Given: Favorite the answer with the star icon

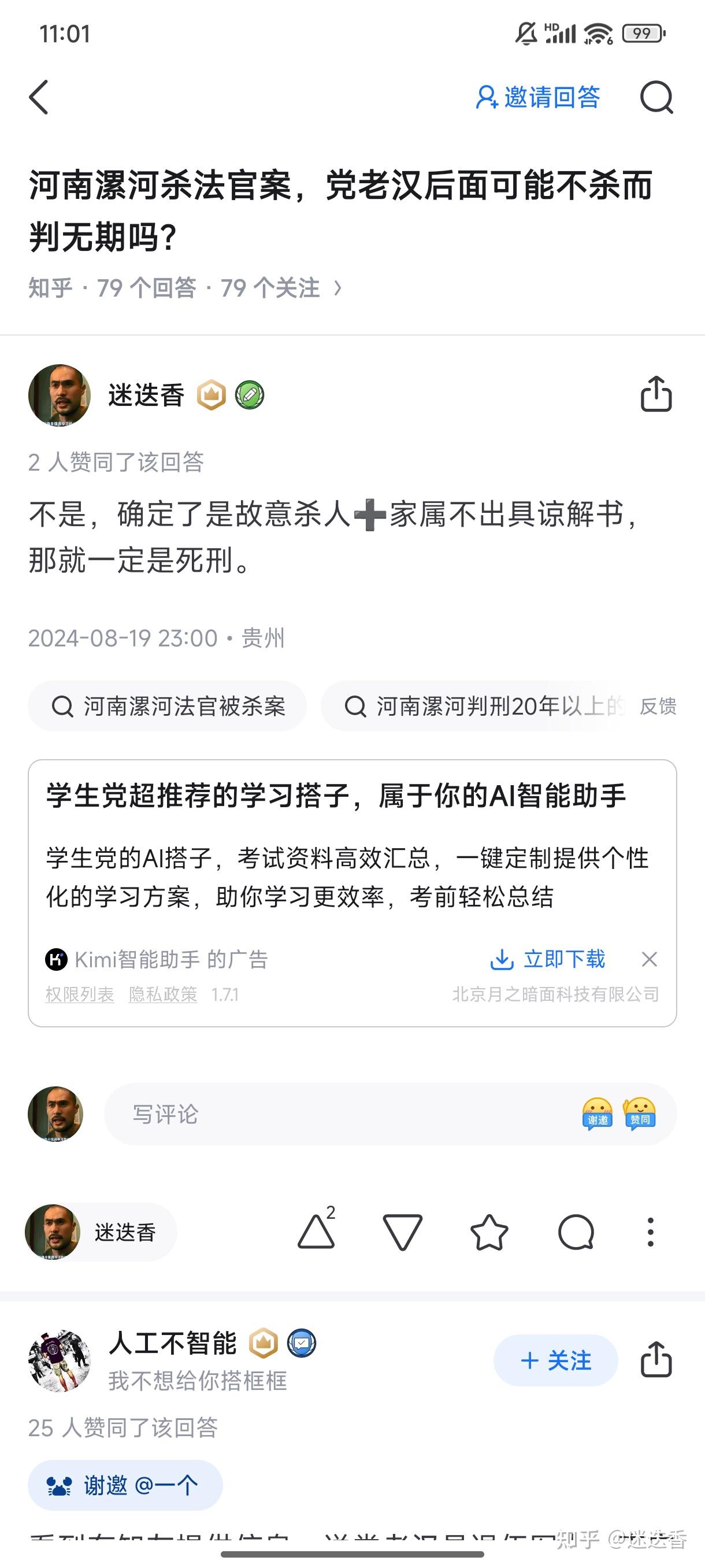Looking at the screenshot, I should (x=489, y=1232).
